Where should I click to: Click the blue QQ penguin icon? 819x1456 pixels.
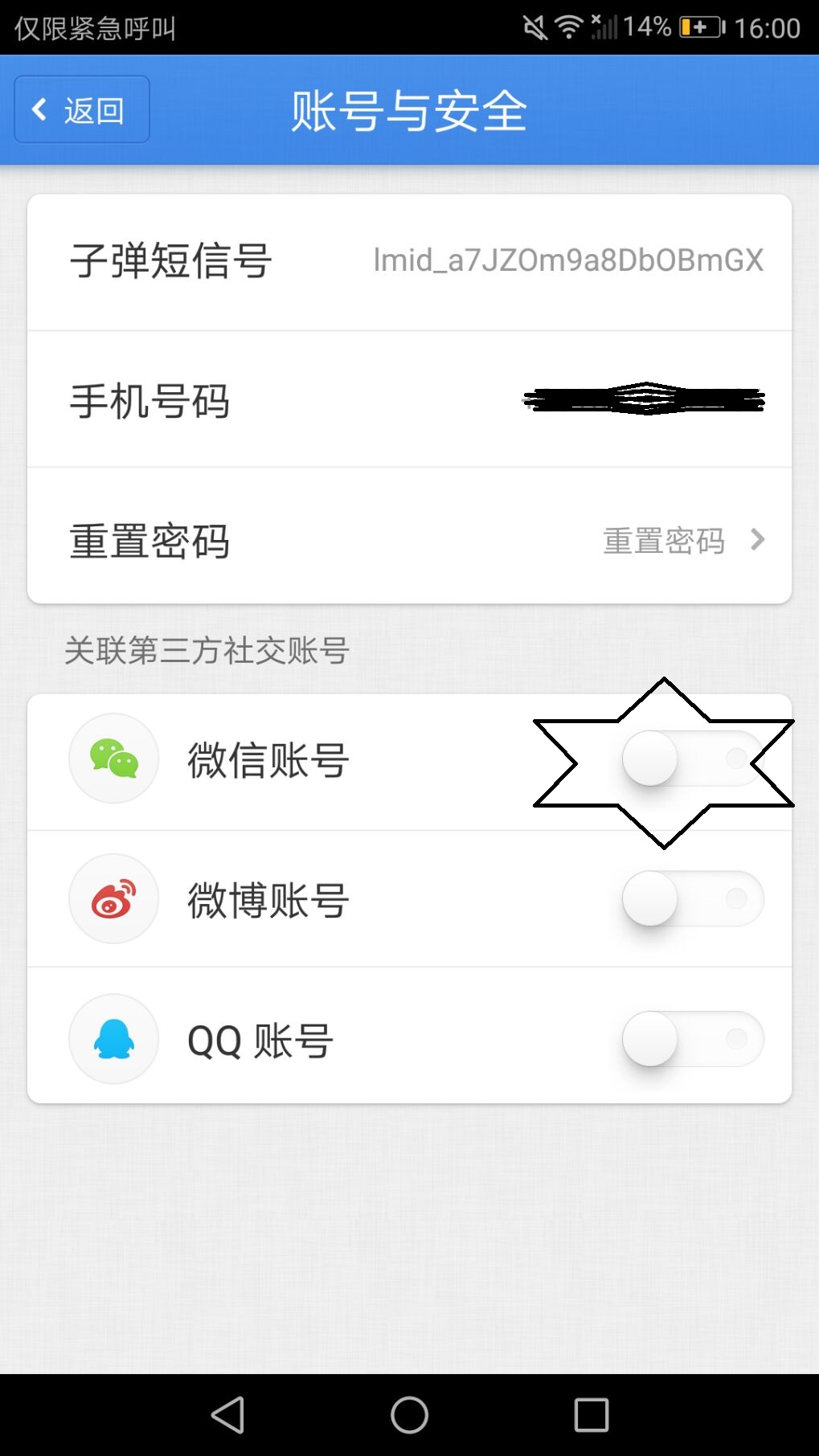113,1038
